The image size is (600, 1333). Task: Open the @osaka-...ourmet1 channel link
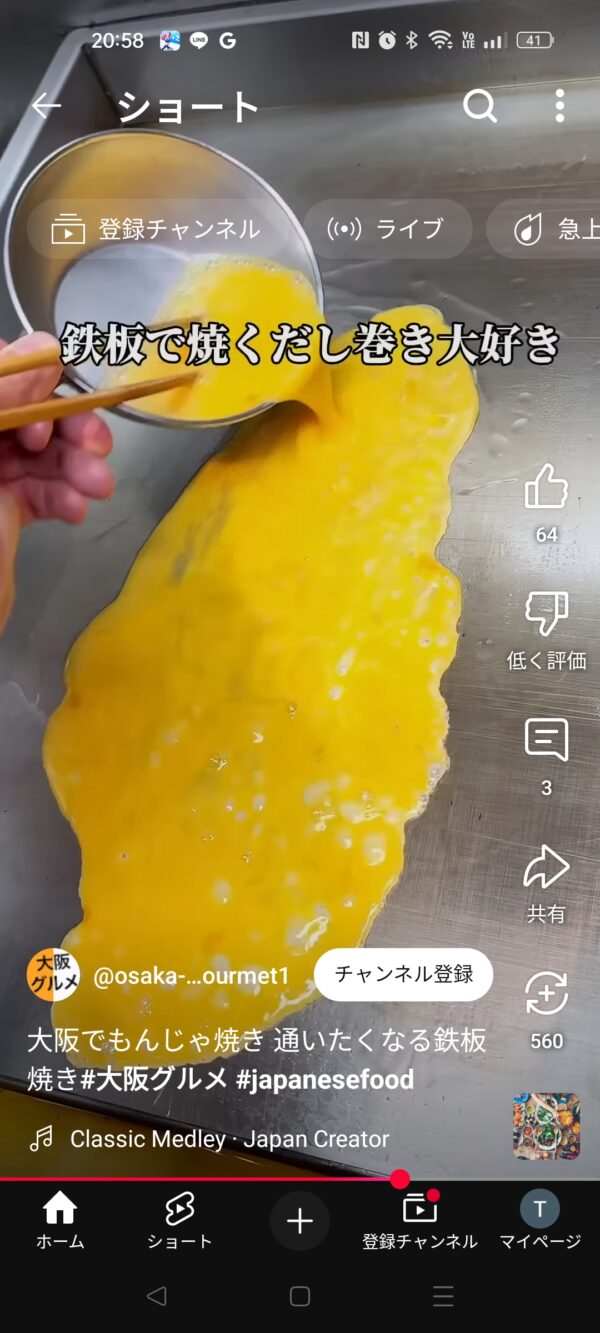click(x=190, y=976)
